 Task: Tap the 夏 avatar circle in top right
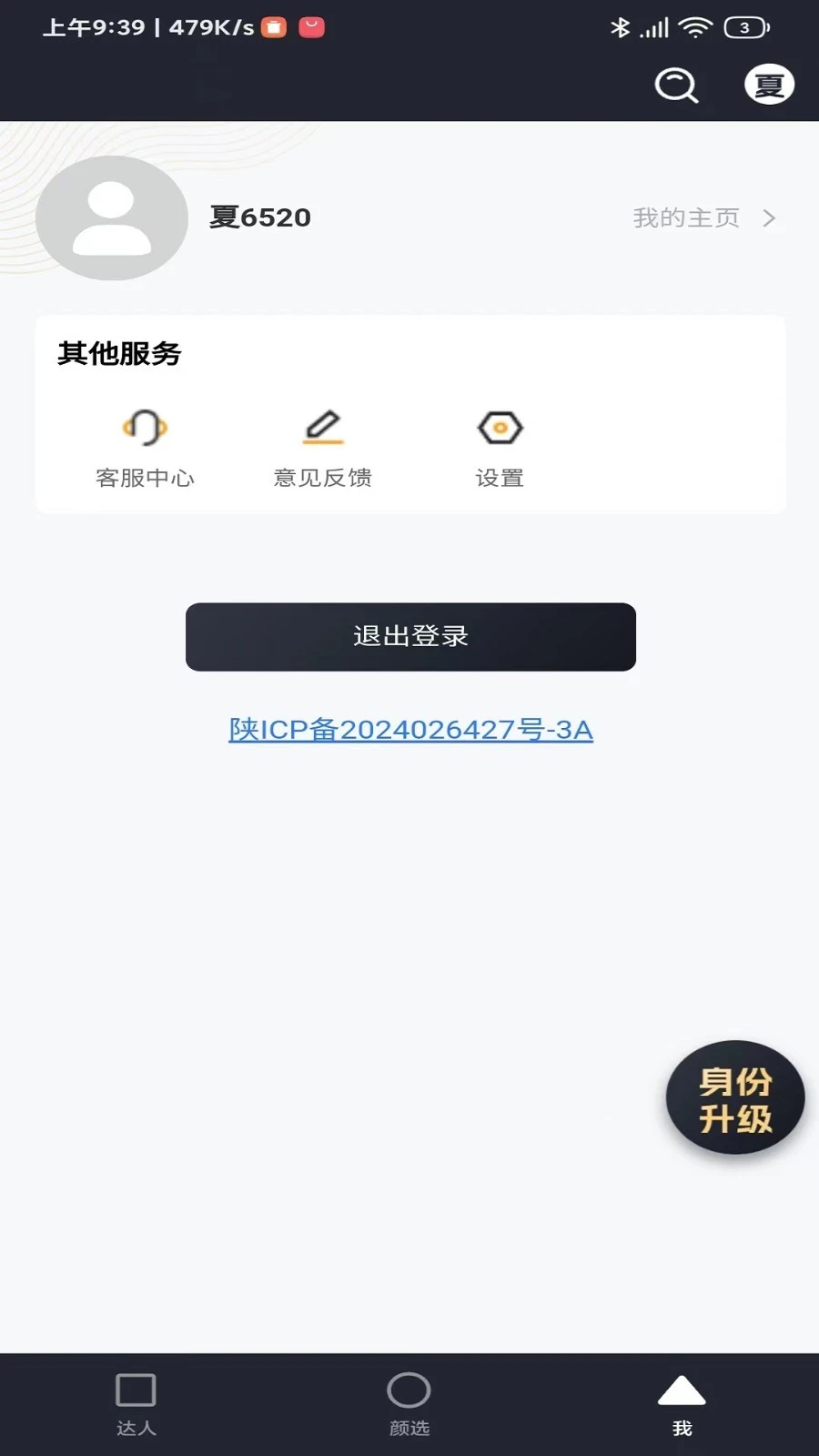[769, 85]
